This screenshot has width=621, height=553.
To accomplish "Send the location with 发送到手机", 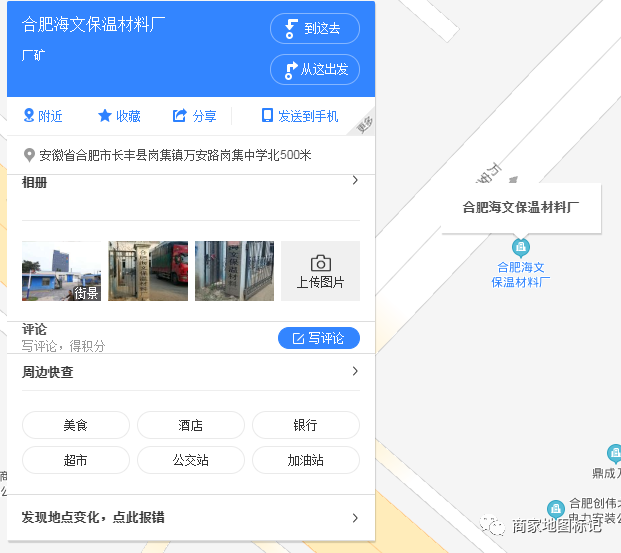I will [x=299, y=116].
